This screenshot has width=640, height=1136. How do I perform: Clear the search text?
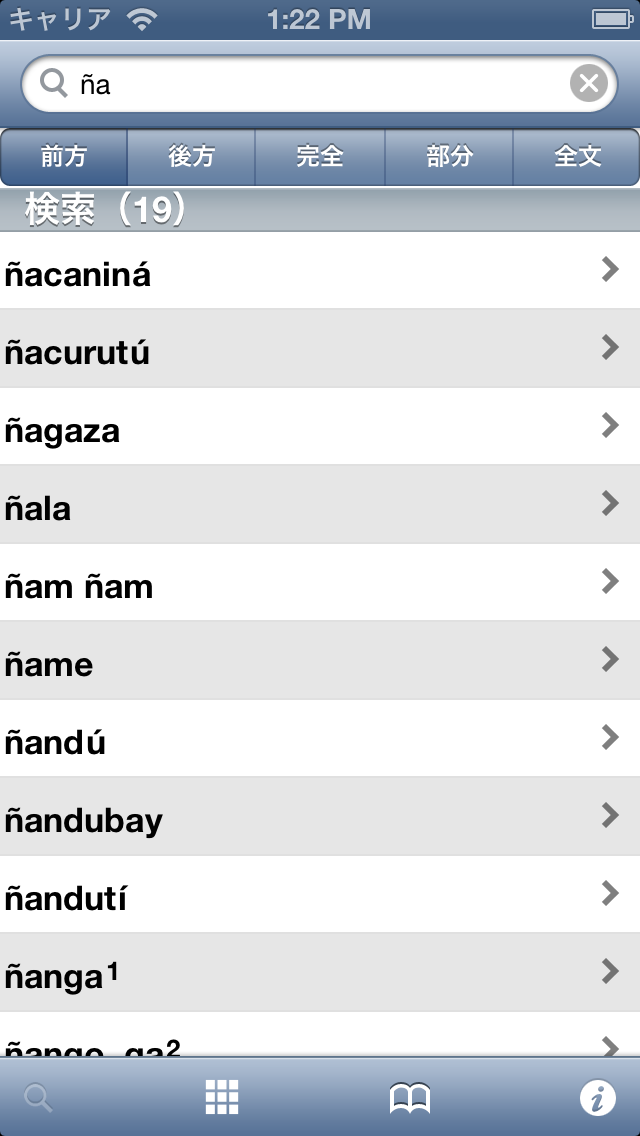click(x=589, y=84)
